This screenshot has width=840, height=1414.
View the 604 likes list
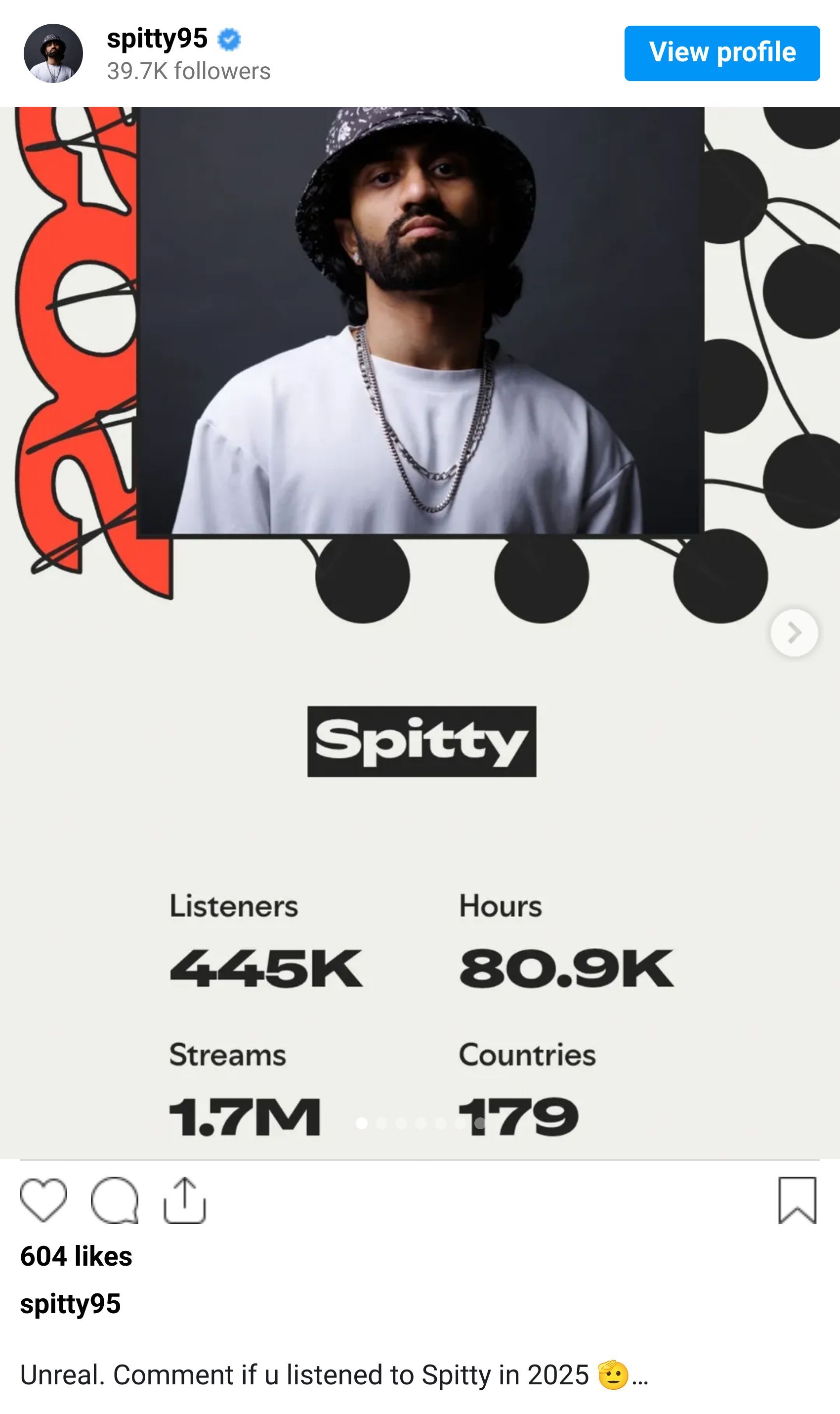coord(76,1256)
